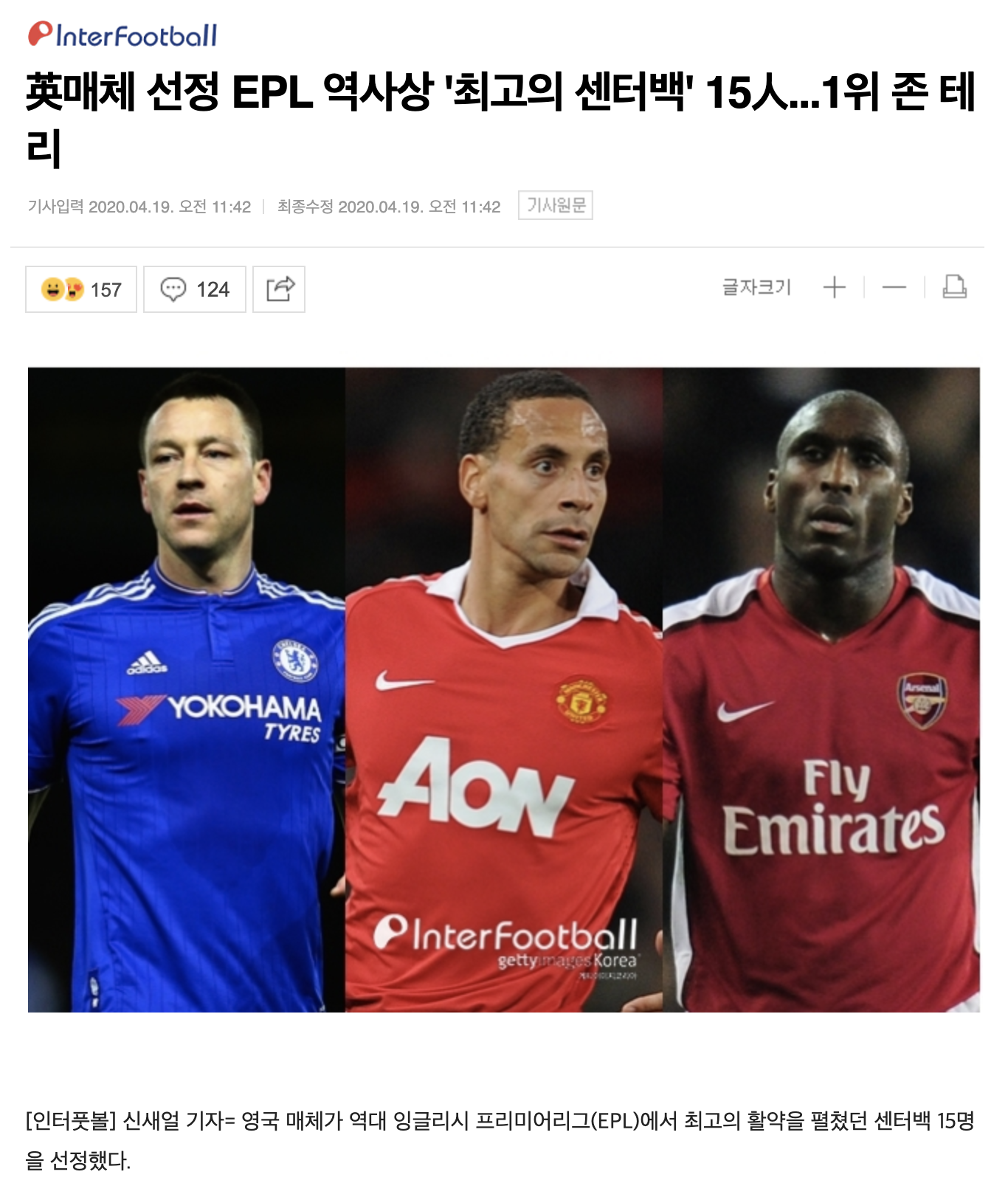The image size is (1008, 1197).
Task: Share this article
Action: pyautogui.click(x=279, y=289)
